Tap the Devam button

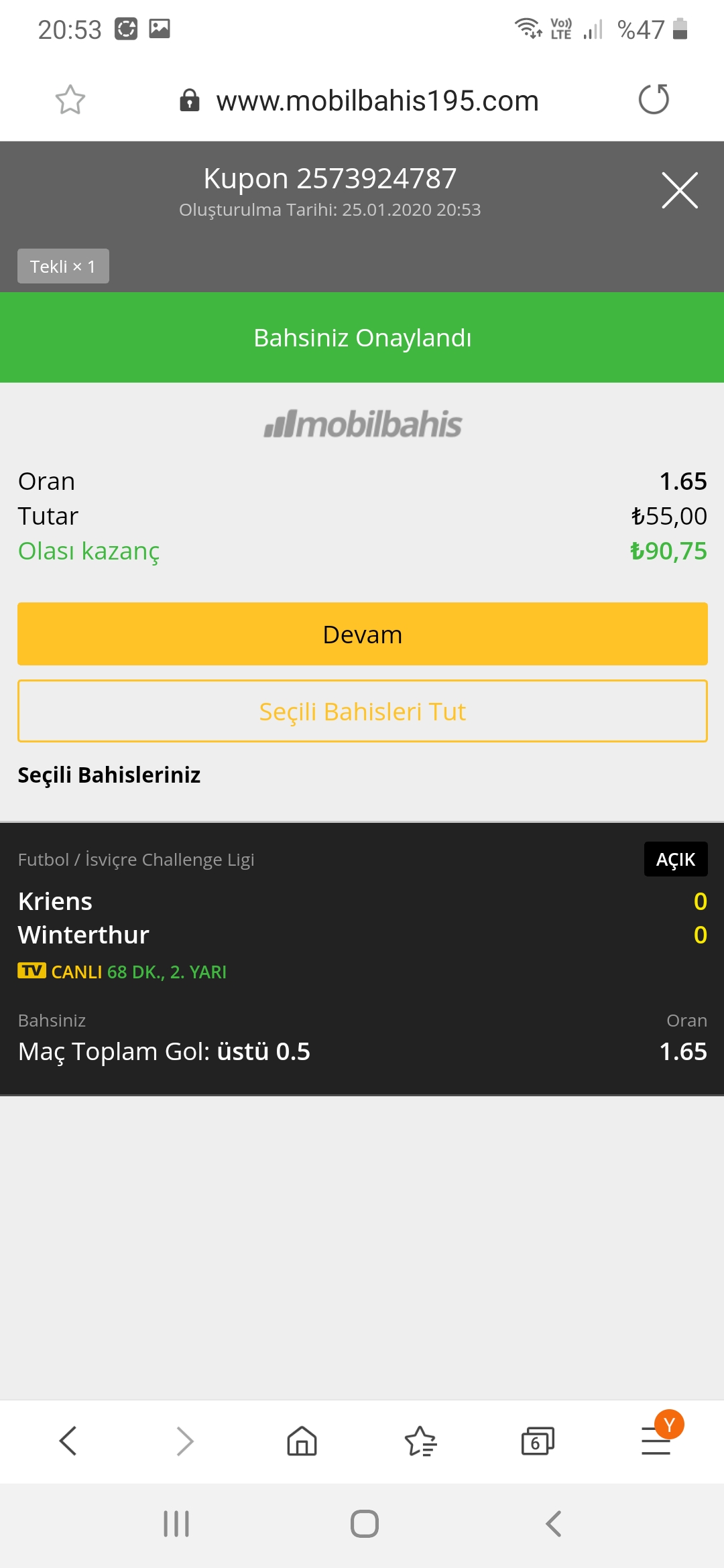pyautogui.click(x=362, y=634)
